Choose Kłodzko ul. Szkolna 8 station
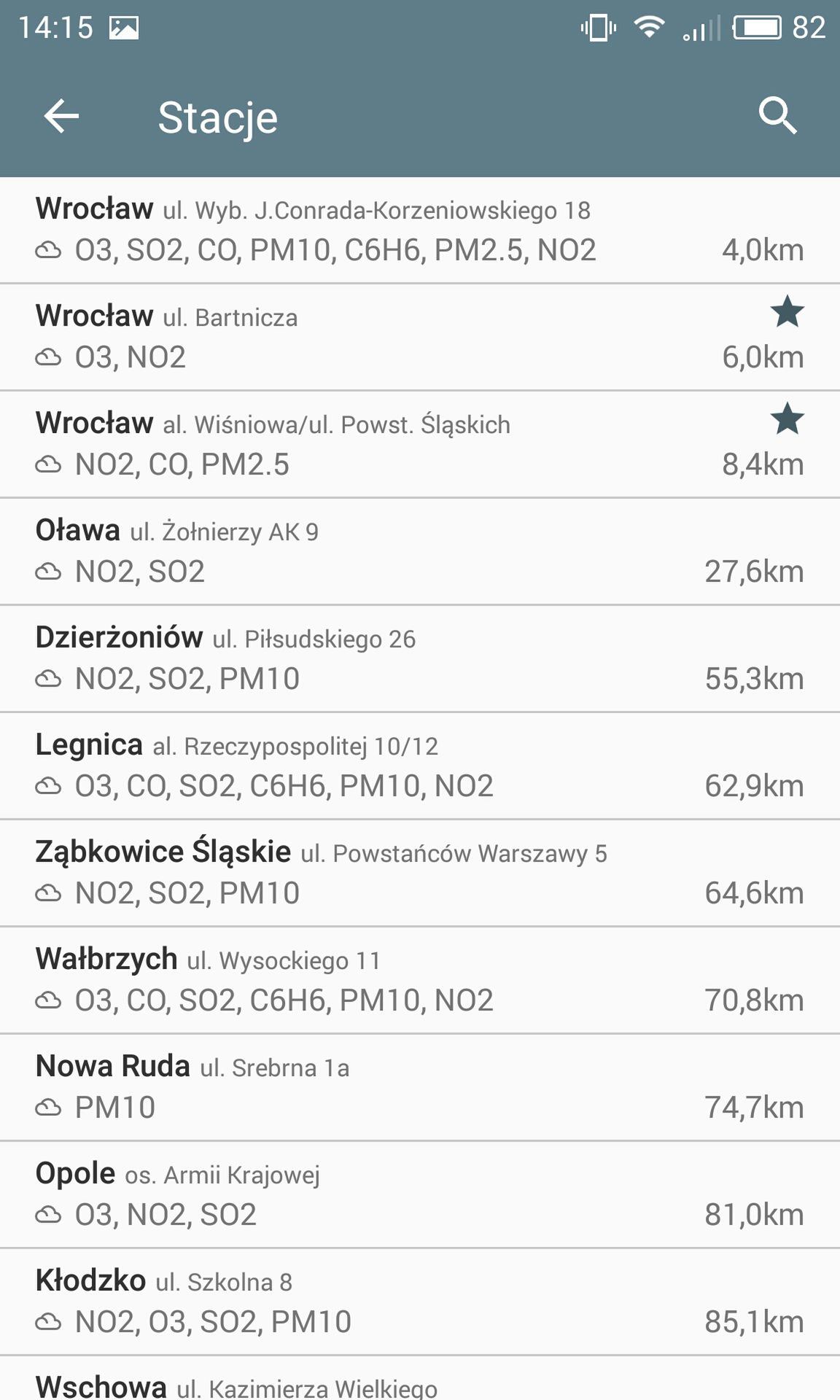840x1400 pixels. pyautogui.click(x=420, y=1302)
